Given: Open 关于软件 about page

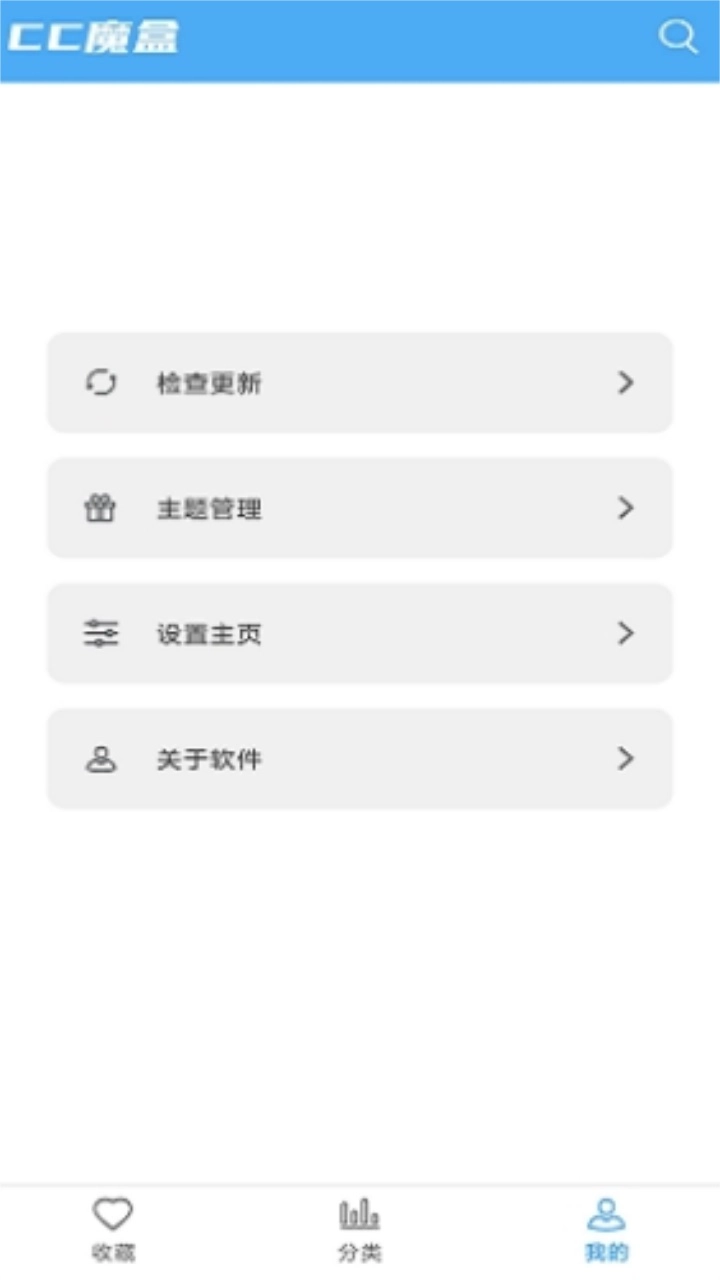Looking at the screenshot, I should pyautogui.click(x=358, y=759).
